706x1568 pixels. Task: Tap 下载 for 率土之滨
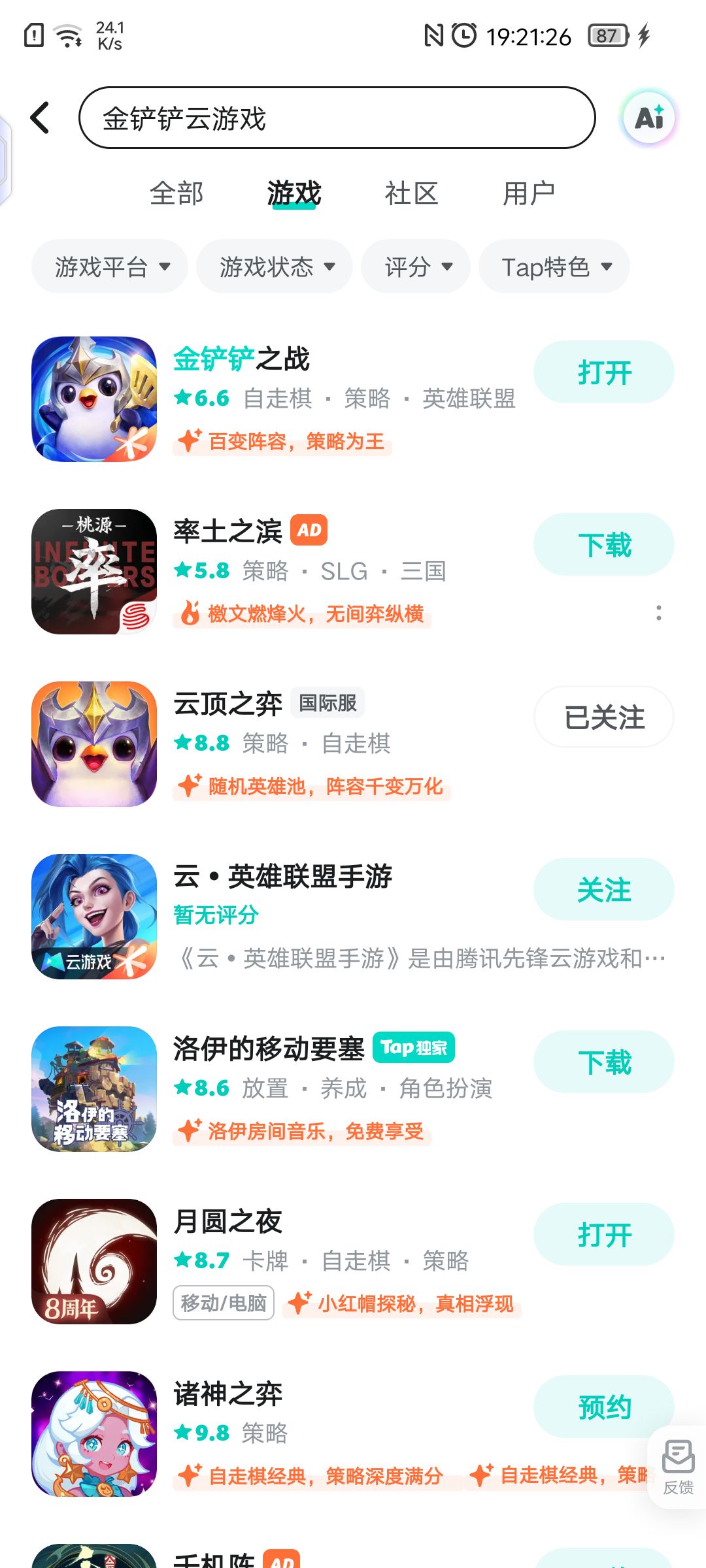pyautogui.click(x=602, y=544)
